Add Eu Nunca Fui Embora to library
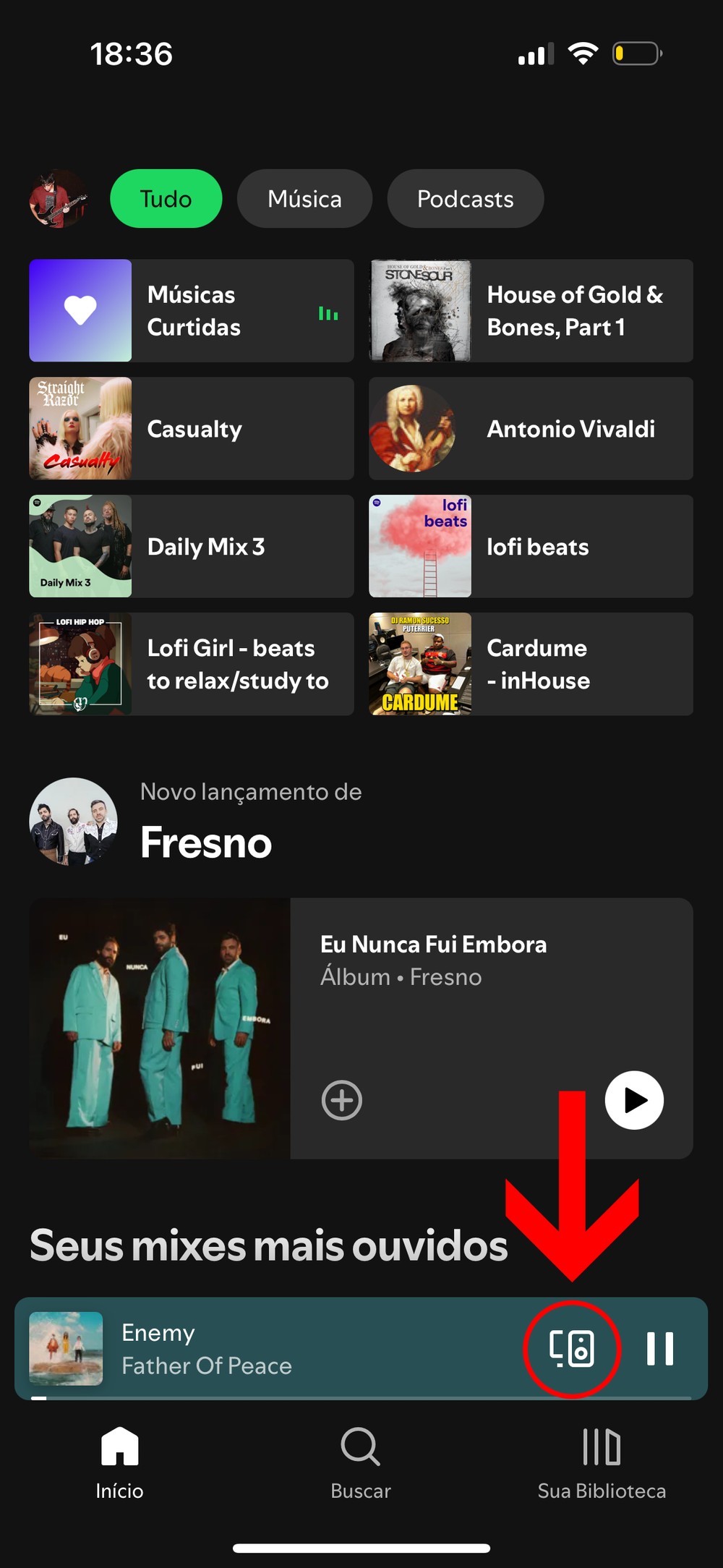The height and width of the screenshot is (1568, 723). tap(342, 1101)
